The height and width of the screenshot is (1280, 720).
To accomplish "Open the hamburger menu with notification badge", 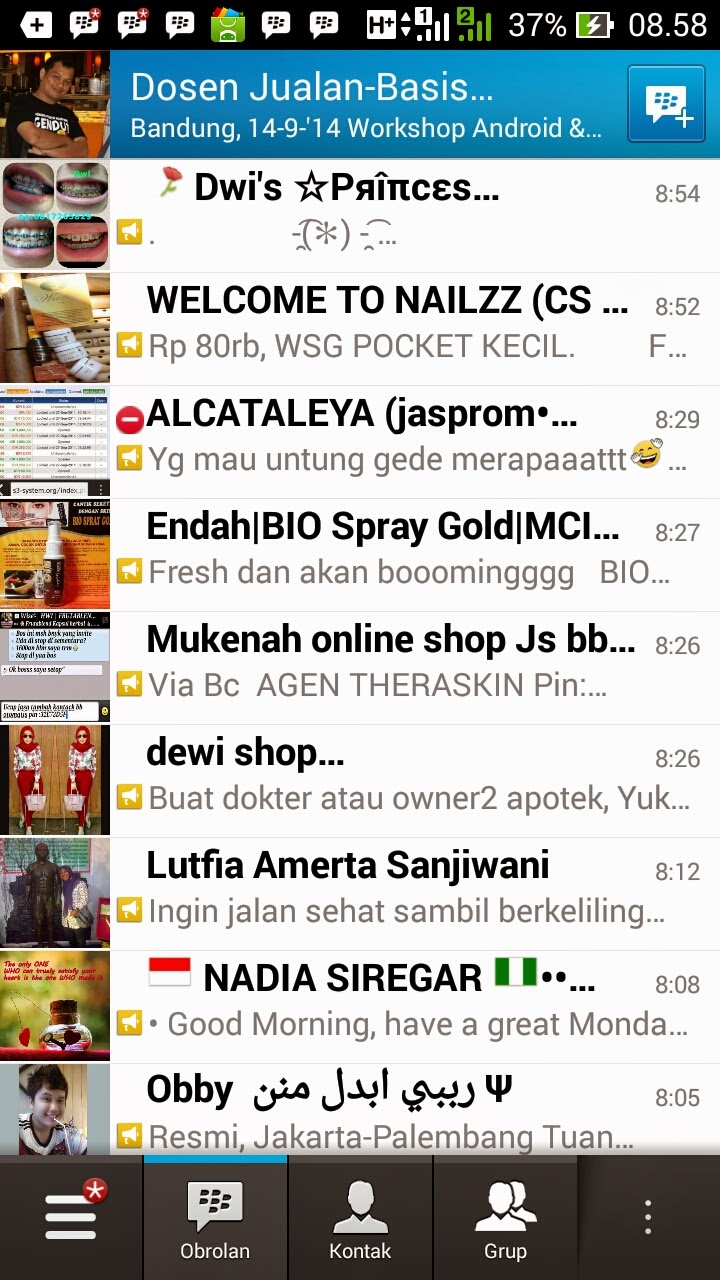I will tap(71, 1217).
